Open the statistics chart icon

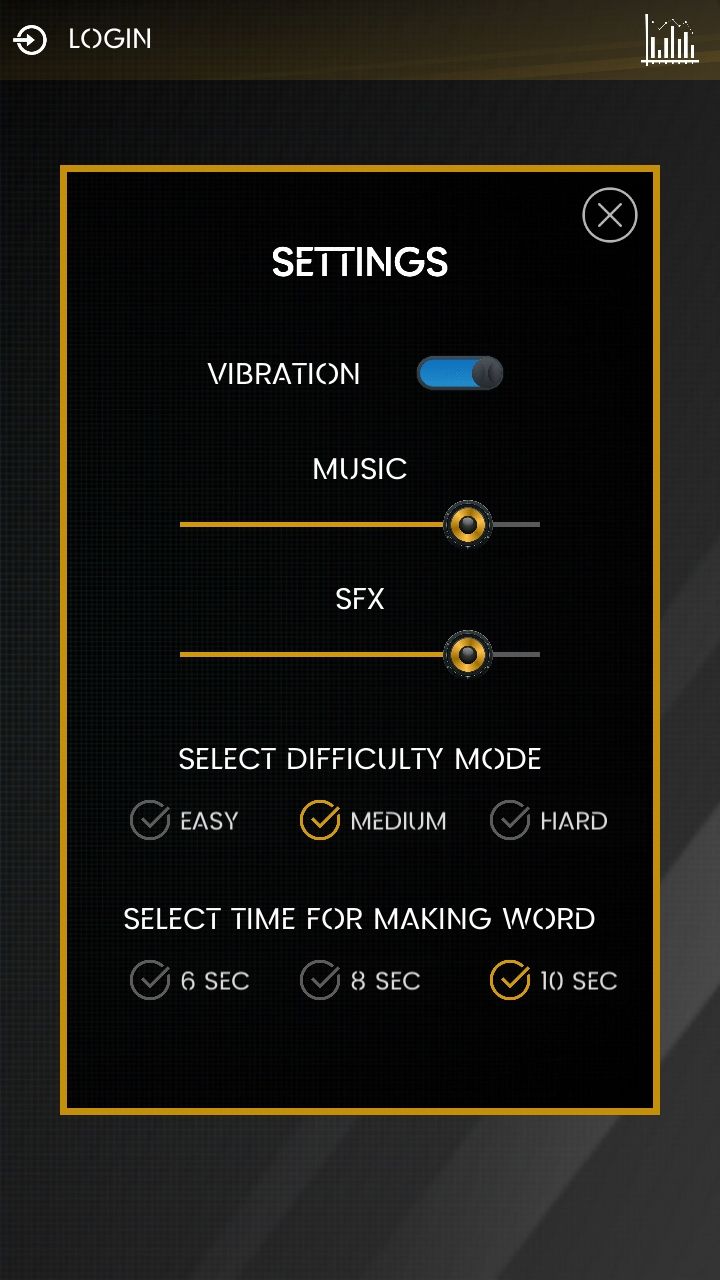tap(670, 40)
